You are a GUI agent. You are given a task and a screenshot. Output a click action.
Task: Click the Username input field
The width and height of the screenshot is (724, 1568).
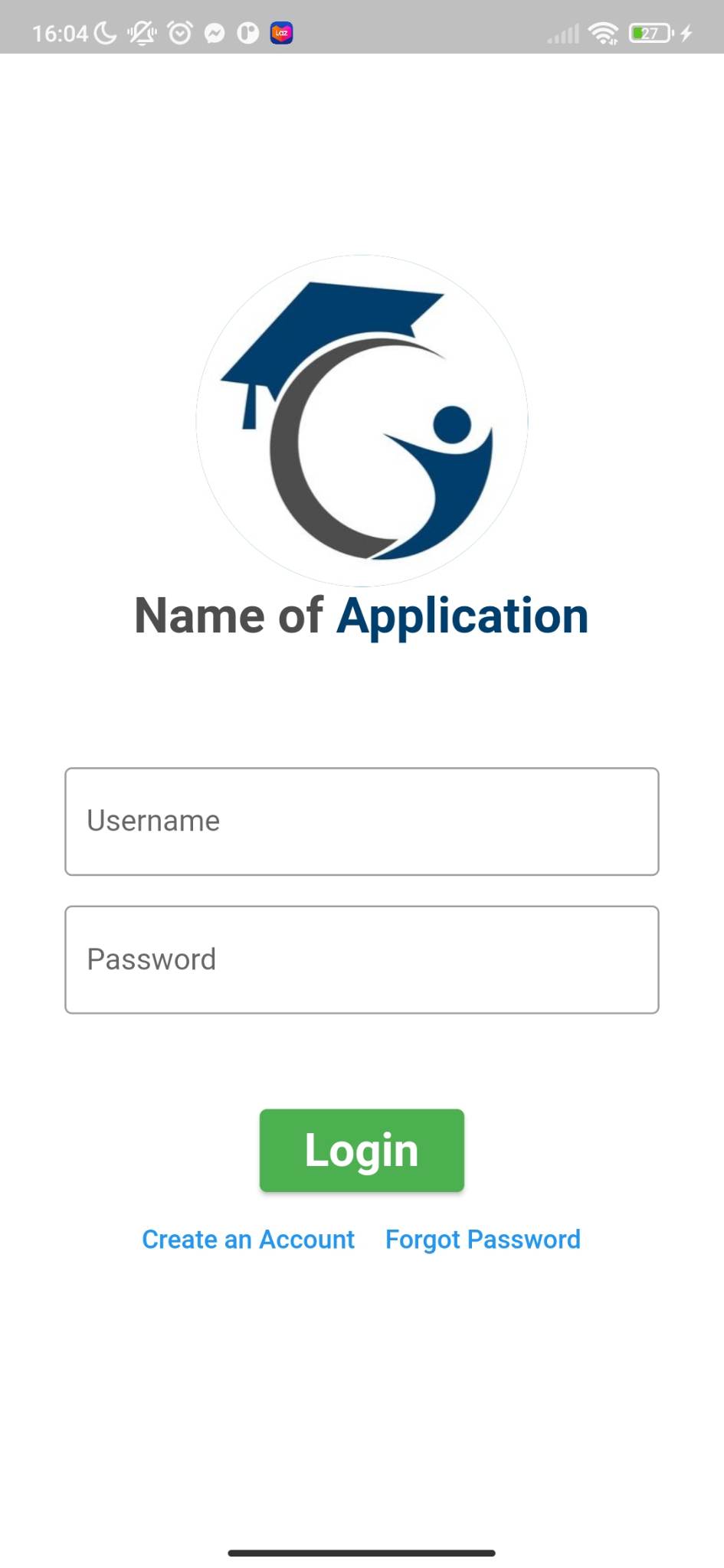(362, 820)
